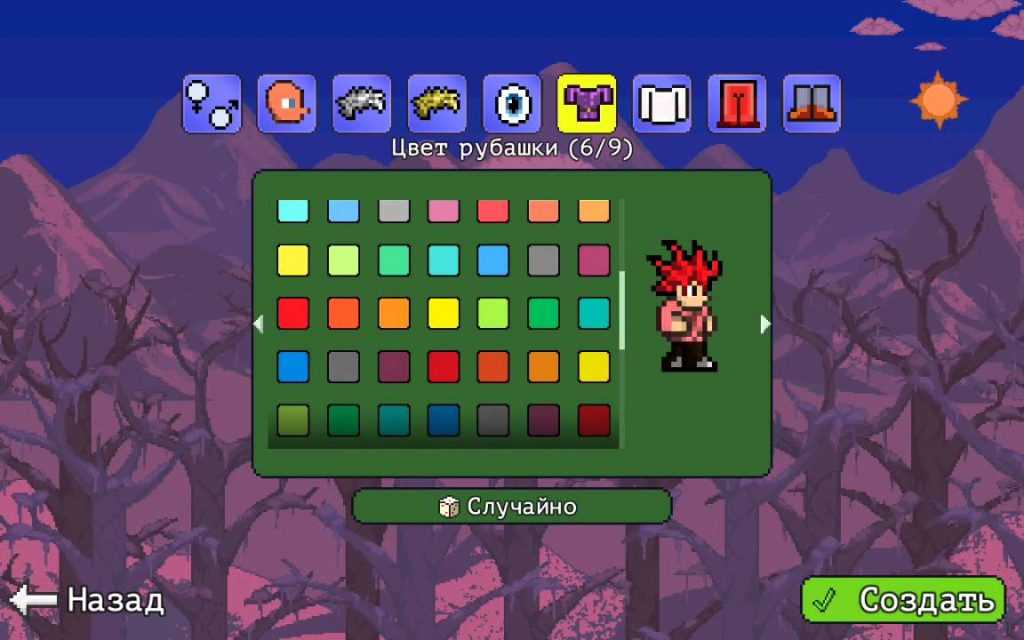This screenshot has height=640, width=1024.
Task: Tap Создать to create the character
Action: click(903, 599)
